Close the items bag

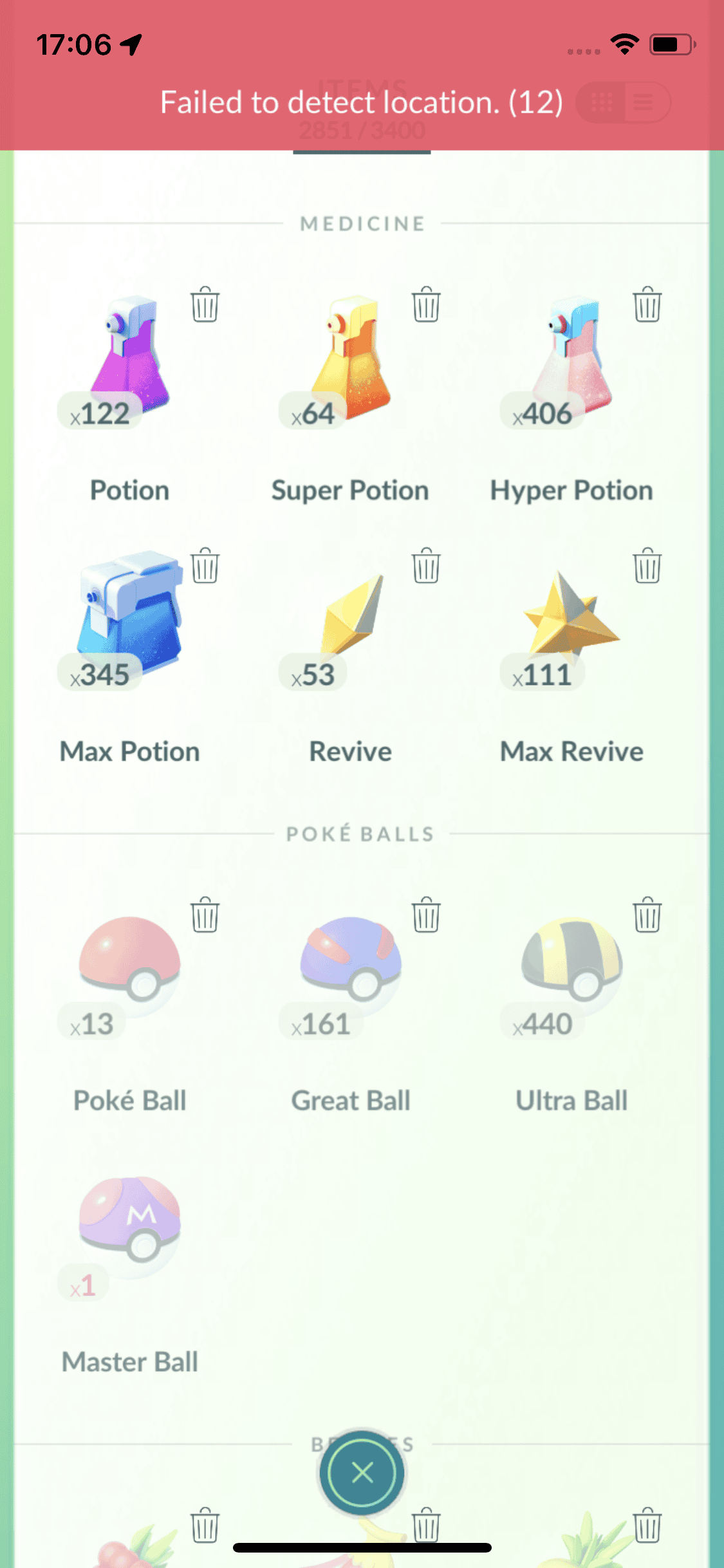362,1472
